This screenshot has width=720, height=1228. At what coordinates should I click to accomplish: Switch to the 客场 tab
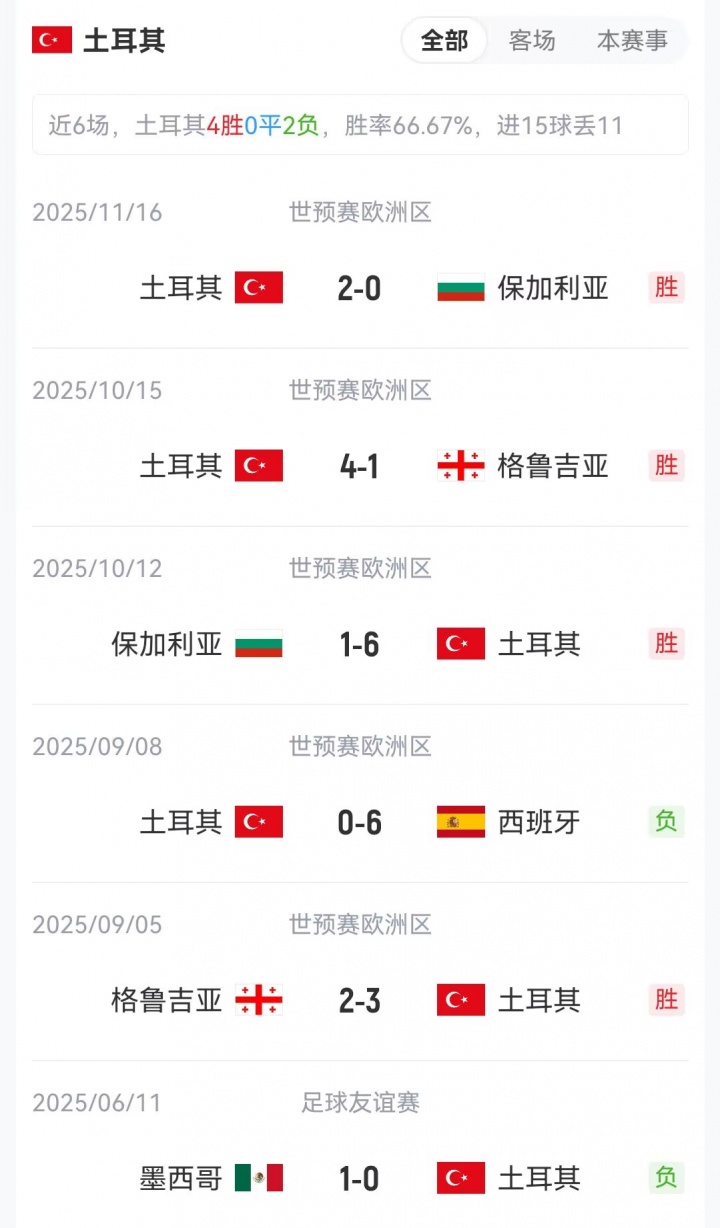532,41
